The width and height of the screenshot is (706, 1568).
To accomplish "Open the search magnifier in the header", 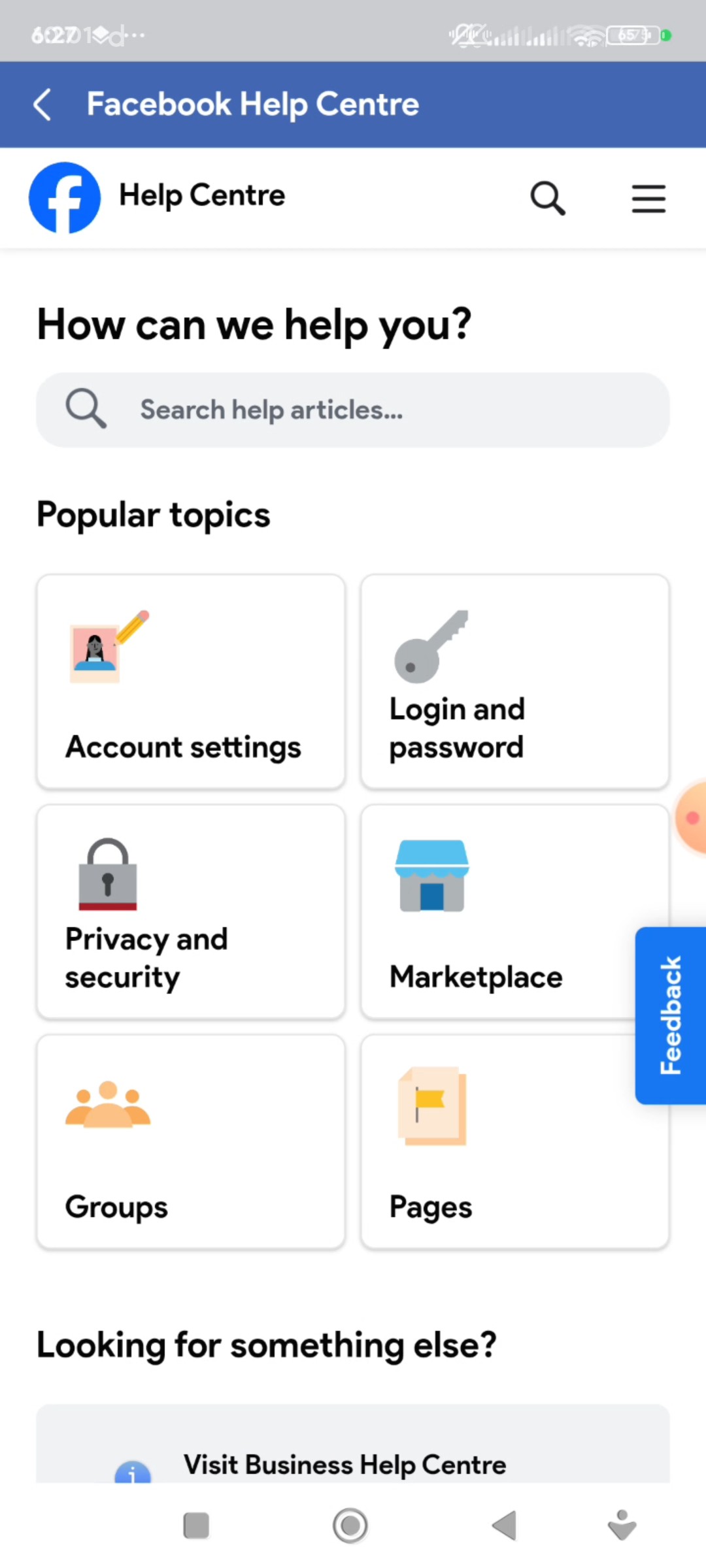I will click(548, 198).
